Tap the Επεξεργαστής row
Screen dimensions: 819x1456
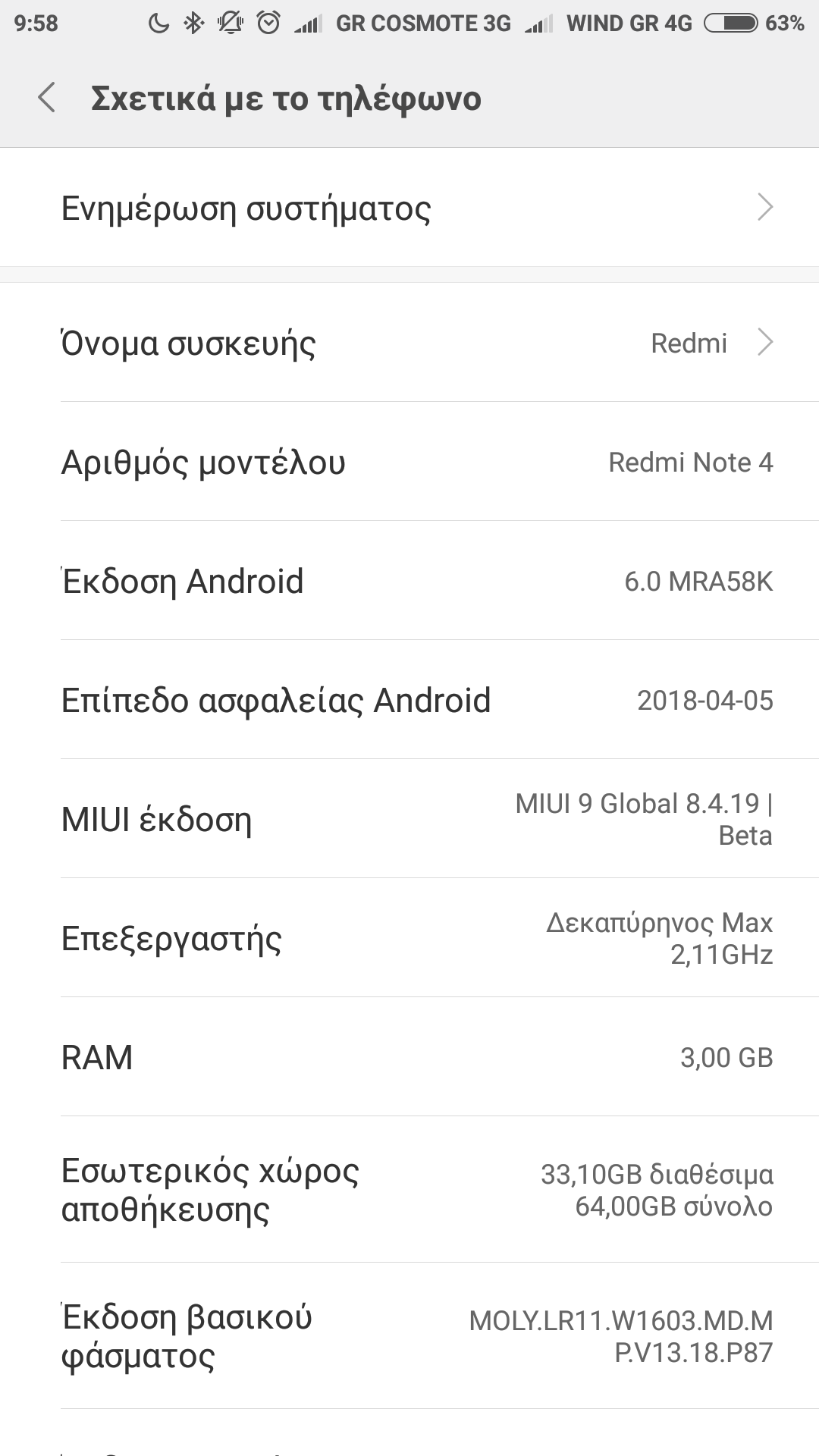(409, 939)
